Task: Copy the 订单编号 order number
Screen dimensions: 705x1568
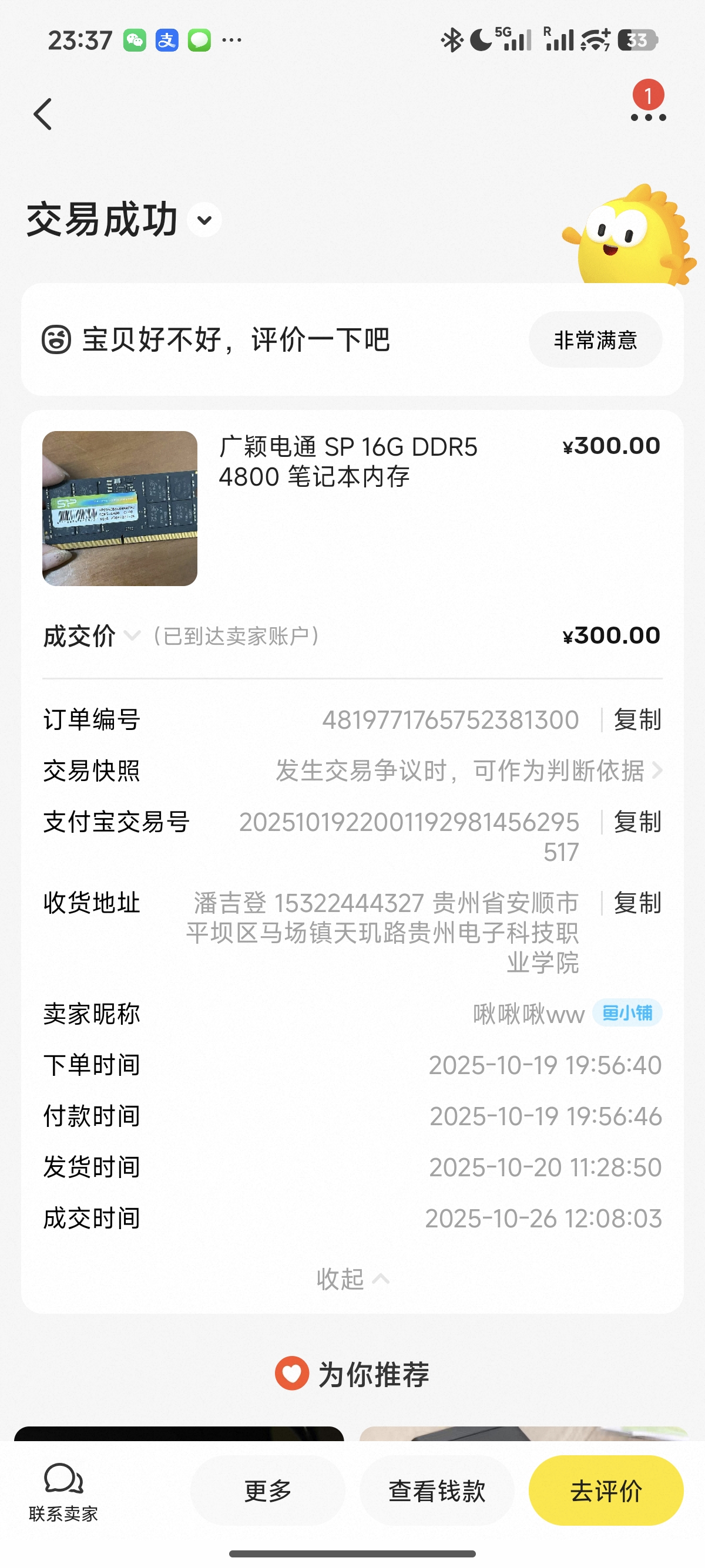Action: 637,719
